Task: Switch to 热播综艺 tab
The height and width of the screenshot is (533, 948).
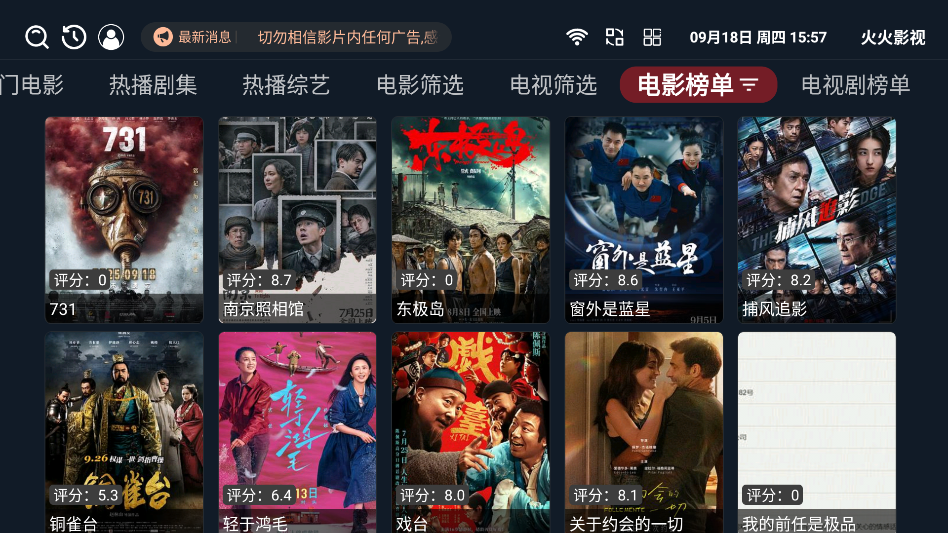Action: click(x=286, y=85)
